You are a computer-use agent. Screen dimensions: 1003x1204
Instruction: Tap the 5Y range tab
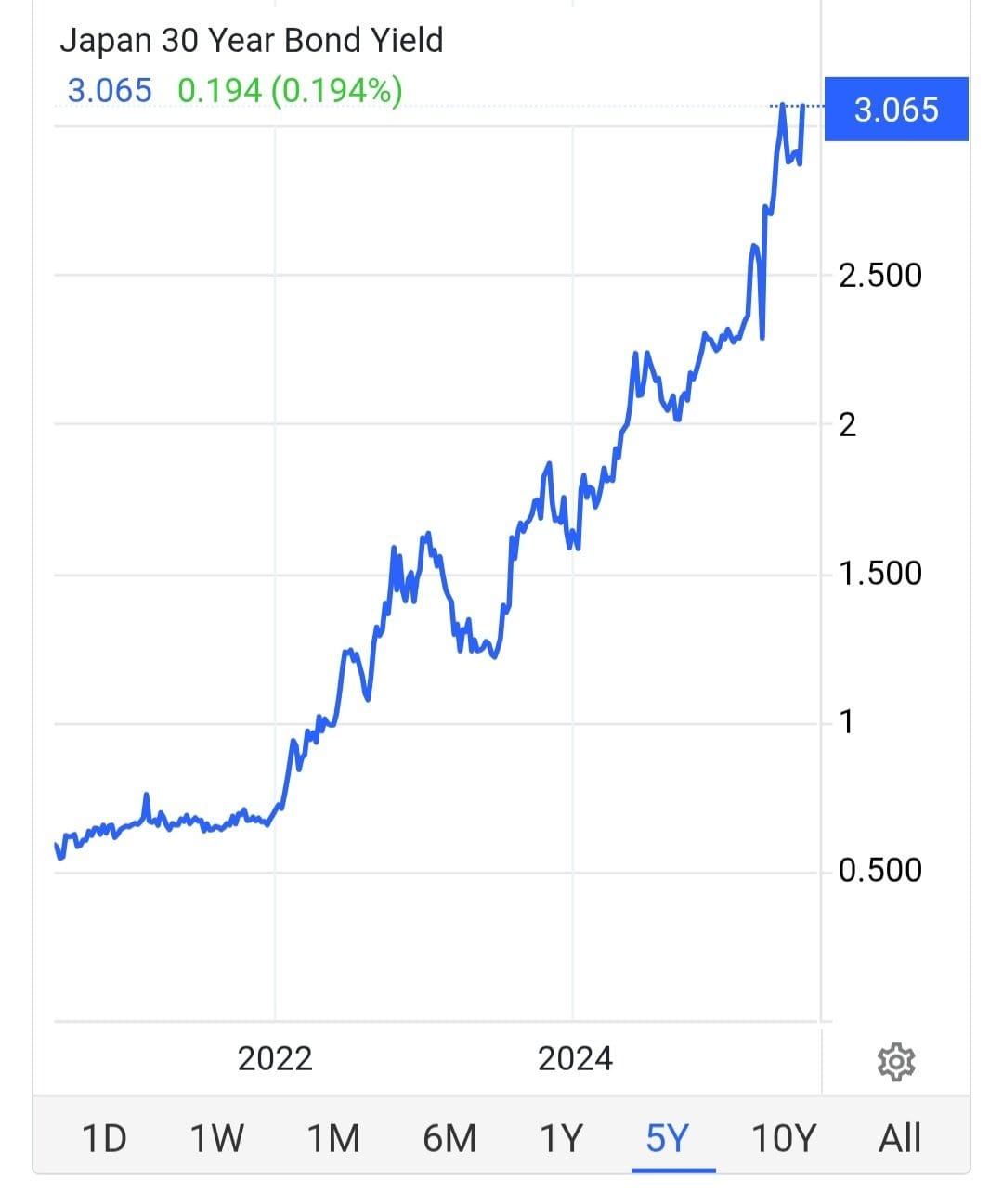coord(668,1138)
